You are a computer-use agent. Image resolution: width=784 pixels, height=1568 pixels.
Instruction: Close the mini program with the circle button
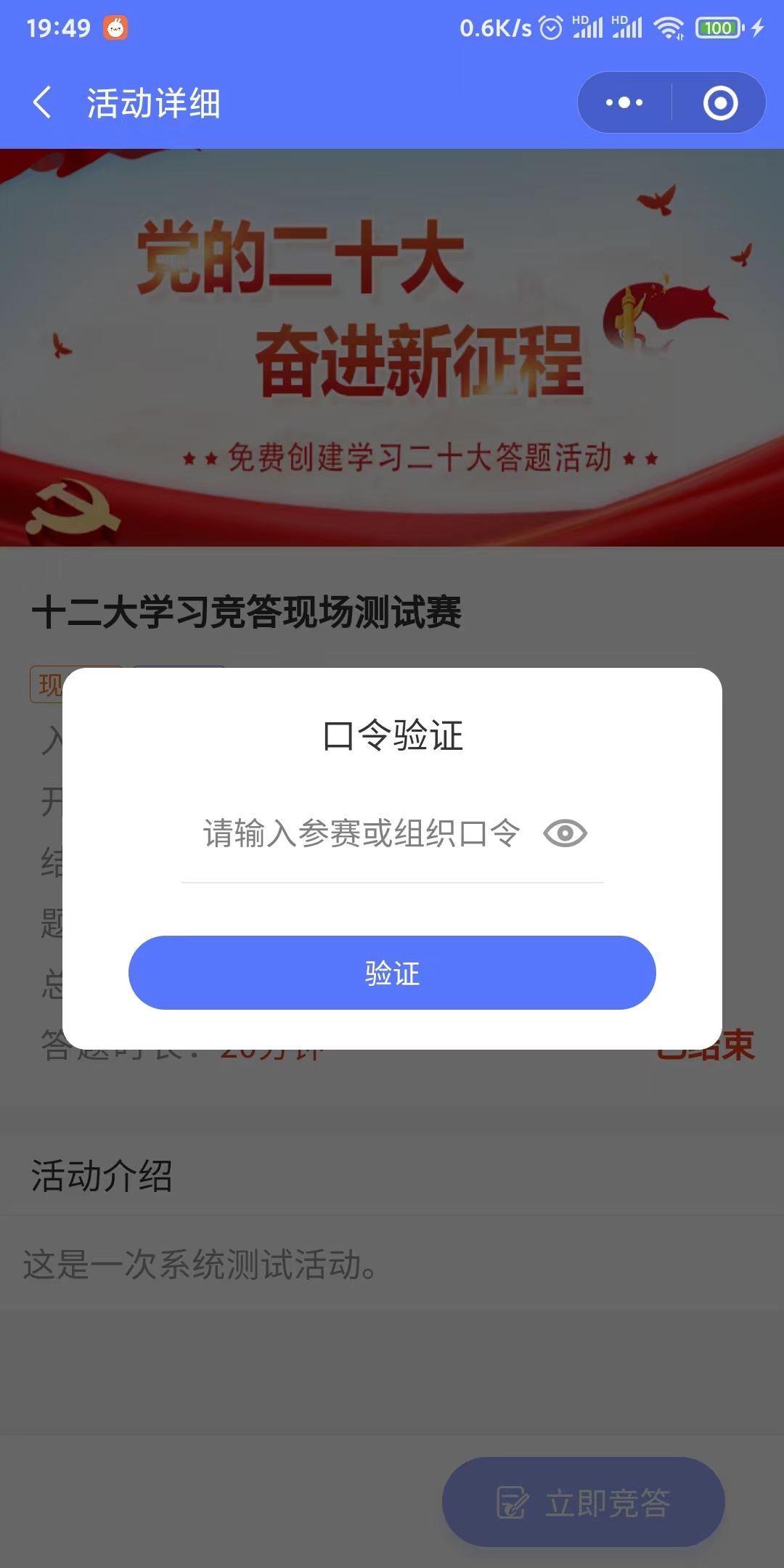click(720, 102)
